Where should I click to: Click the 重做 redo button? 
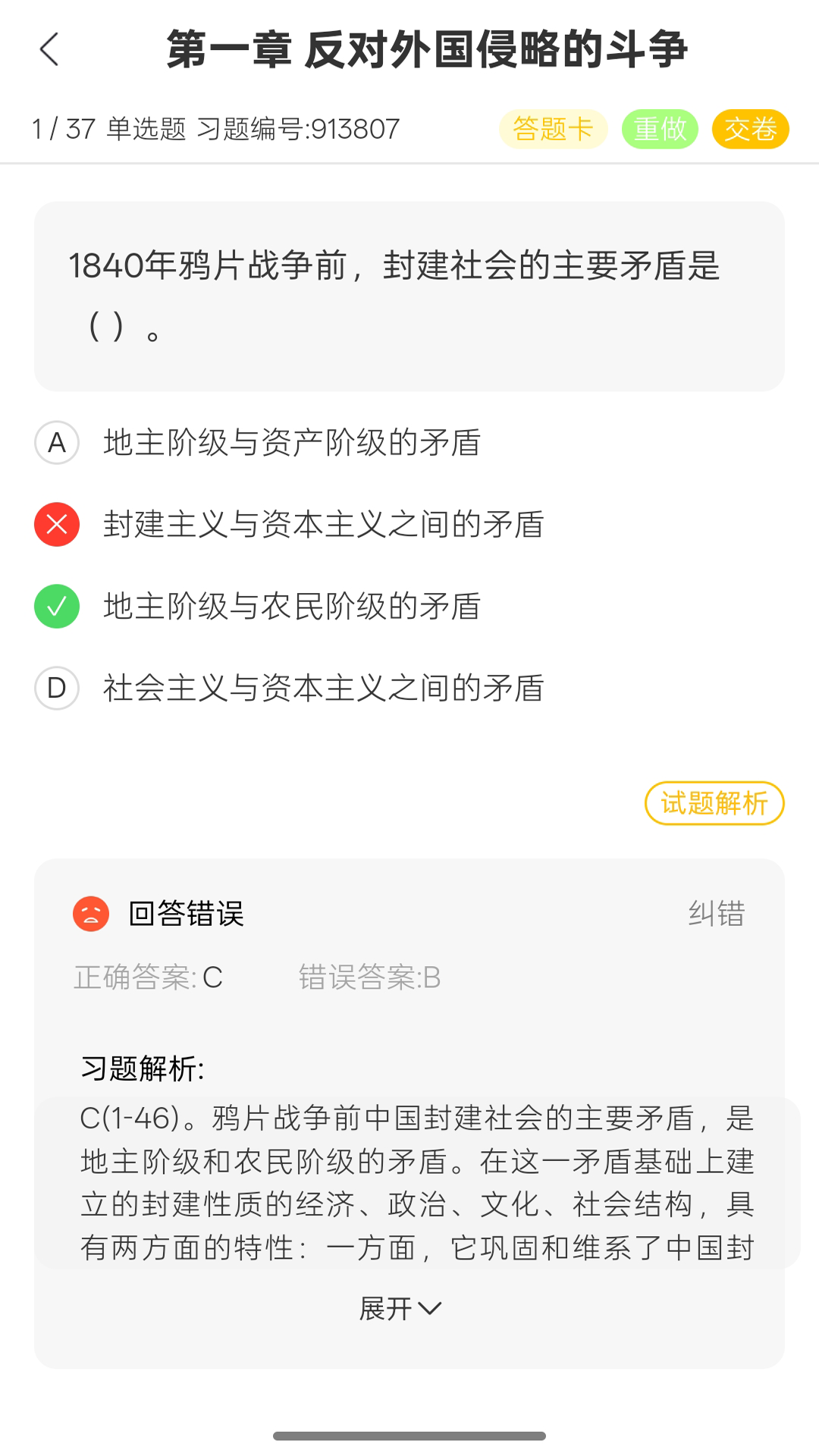(659, 128)
